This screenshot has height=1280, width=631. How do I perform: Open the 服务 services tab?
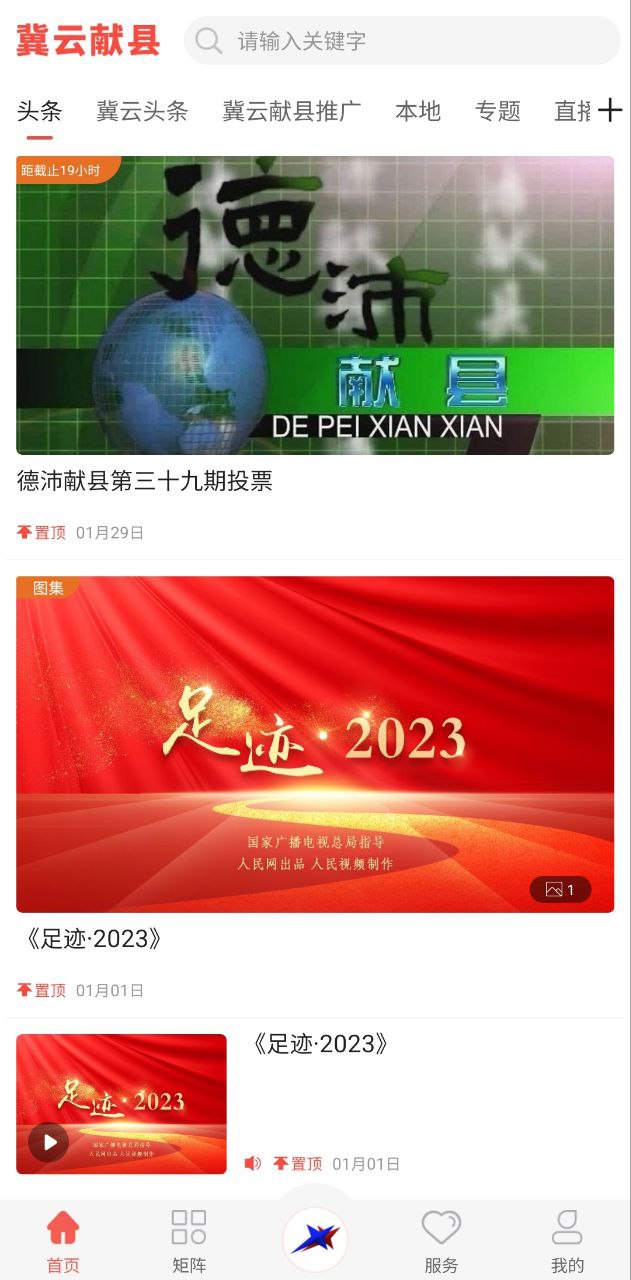[x=441, y=1240]
